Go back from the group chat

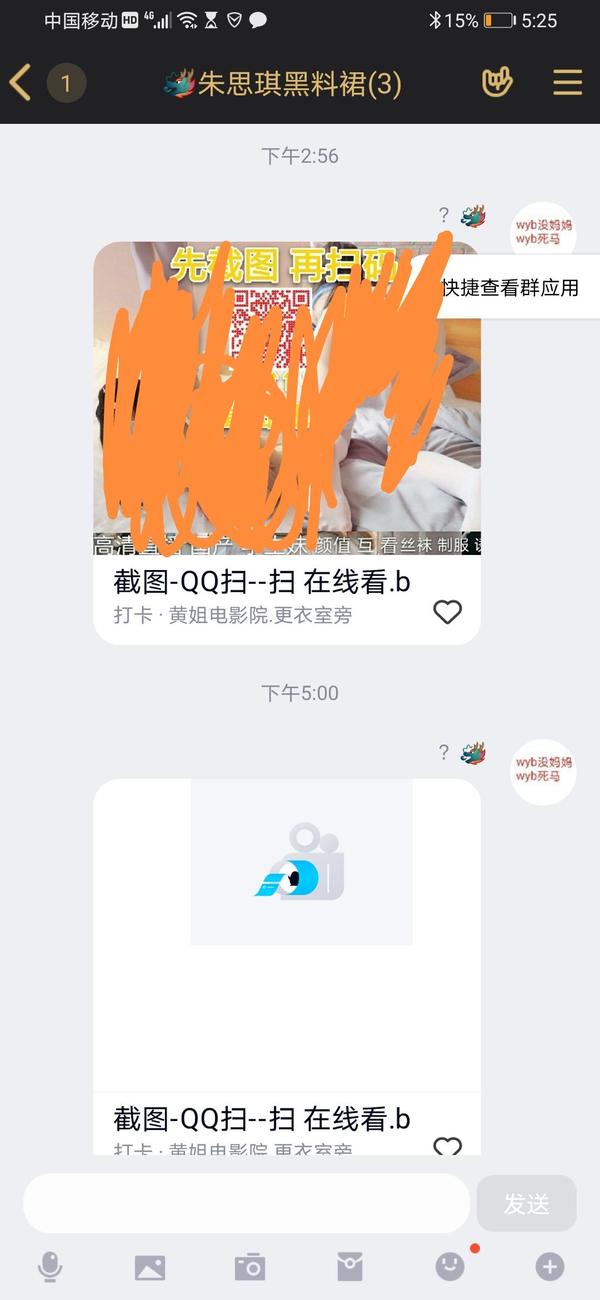pyautogui.click(x=22, y=83)
